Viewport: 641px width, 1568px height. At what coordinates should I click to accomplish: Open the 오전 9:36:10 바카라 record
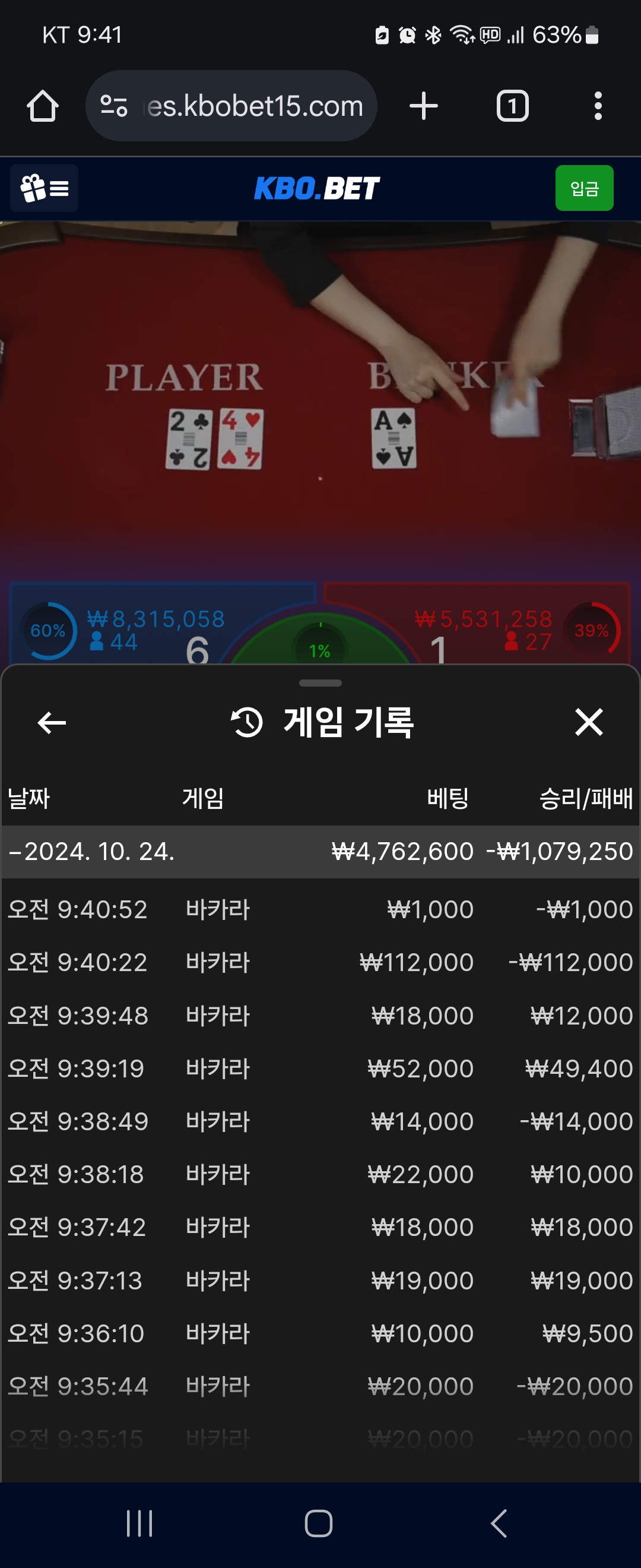[x=320, y=1333]
